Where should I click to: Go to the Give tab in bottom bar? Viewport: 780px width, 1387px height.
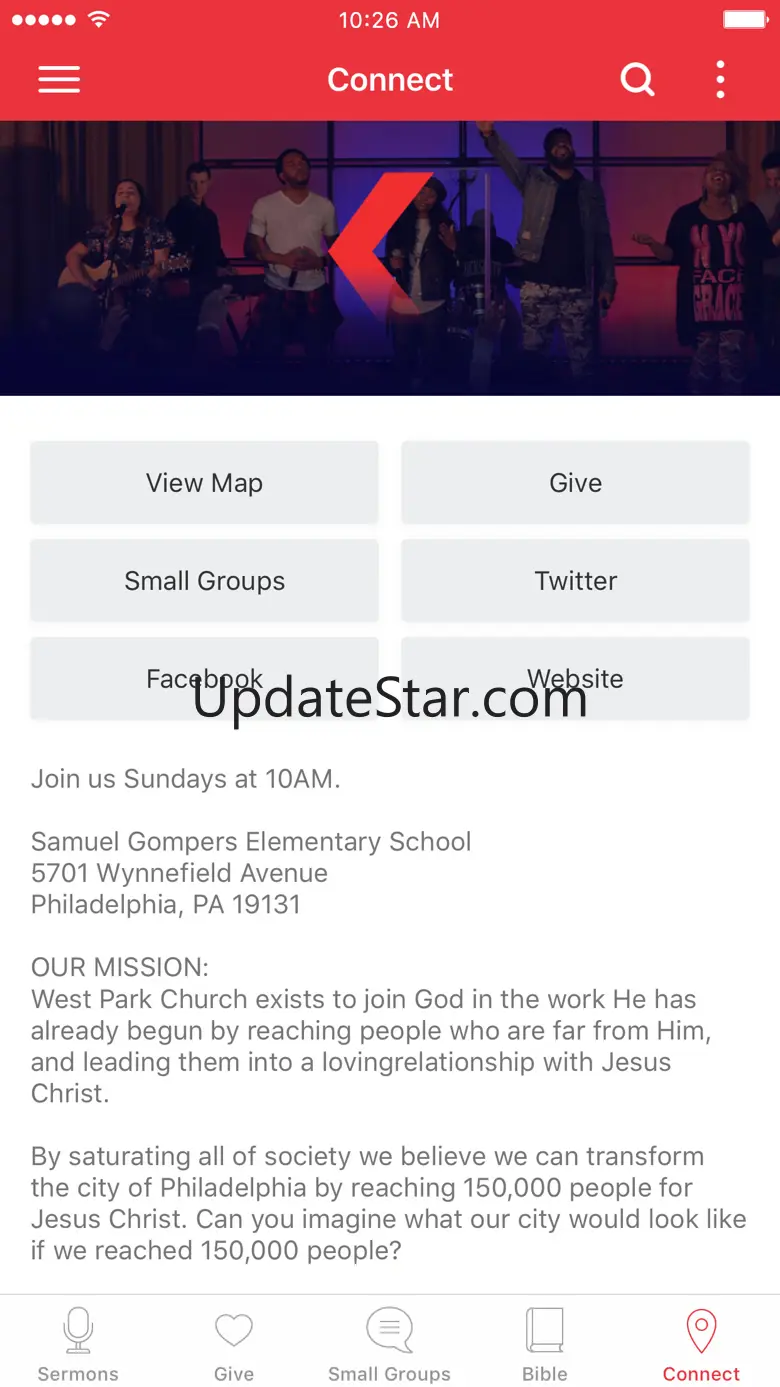pos(234,1343)
